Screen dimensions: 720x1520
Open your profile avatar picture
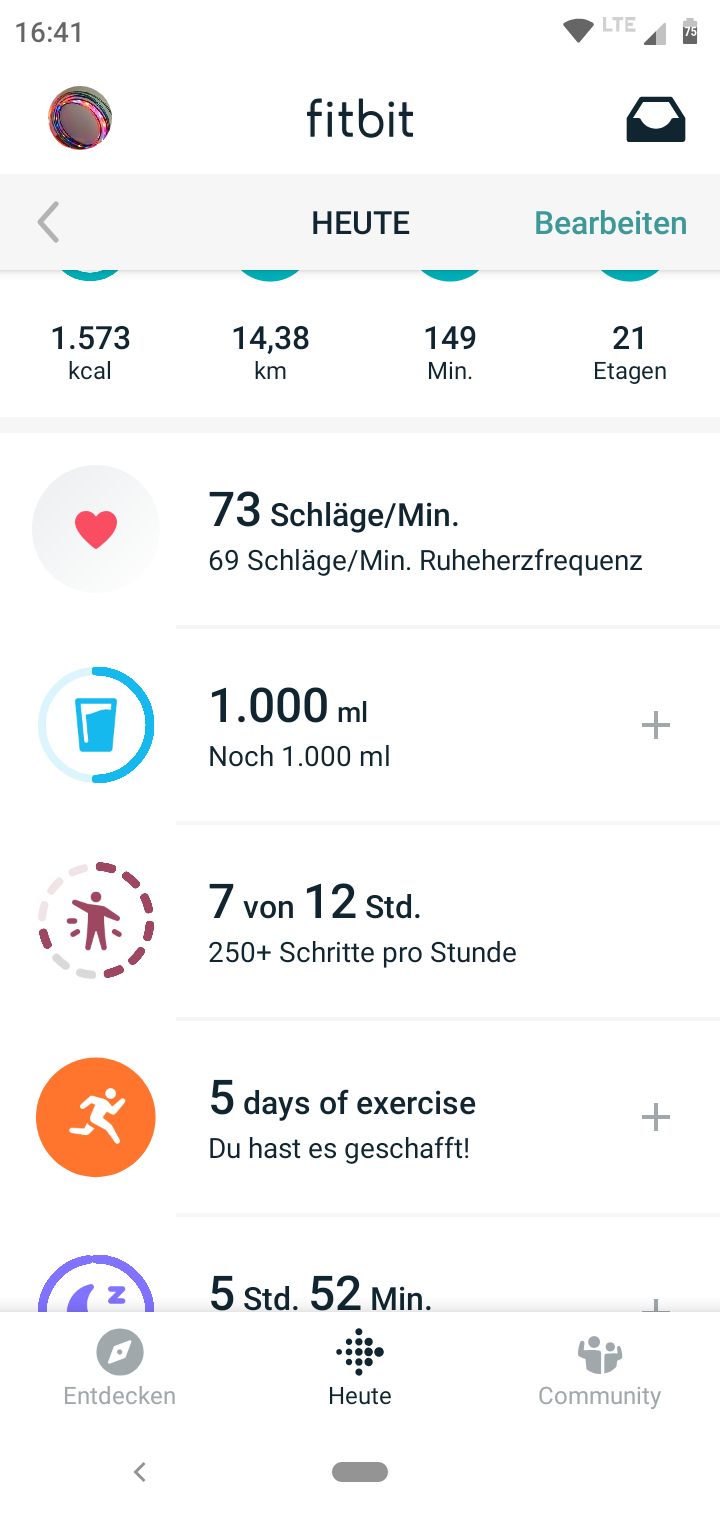coord(79,117)
